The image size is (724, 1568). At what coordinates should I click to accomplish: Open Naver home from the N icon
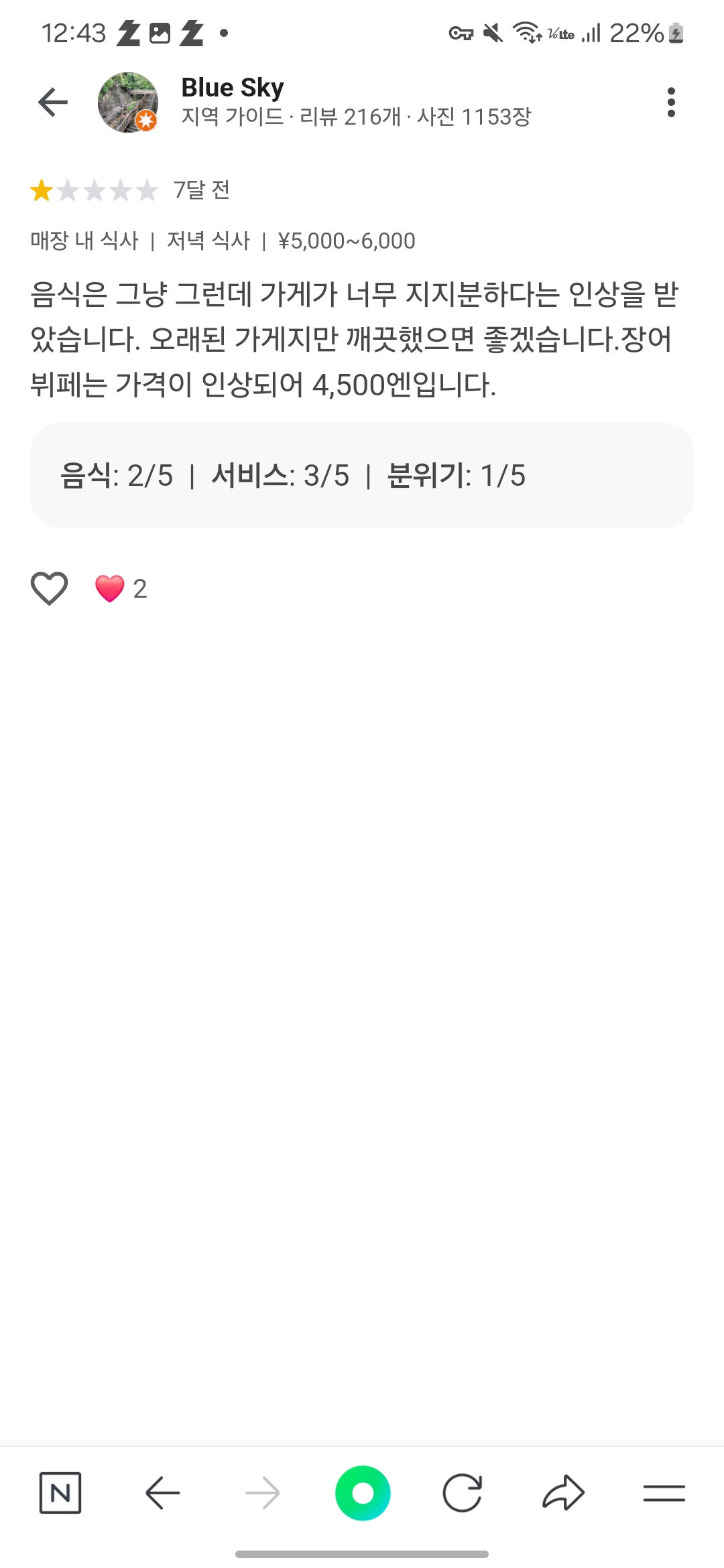point(60,1493)
